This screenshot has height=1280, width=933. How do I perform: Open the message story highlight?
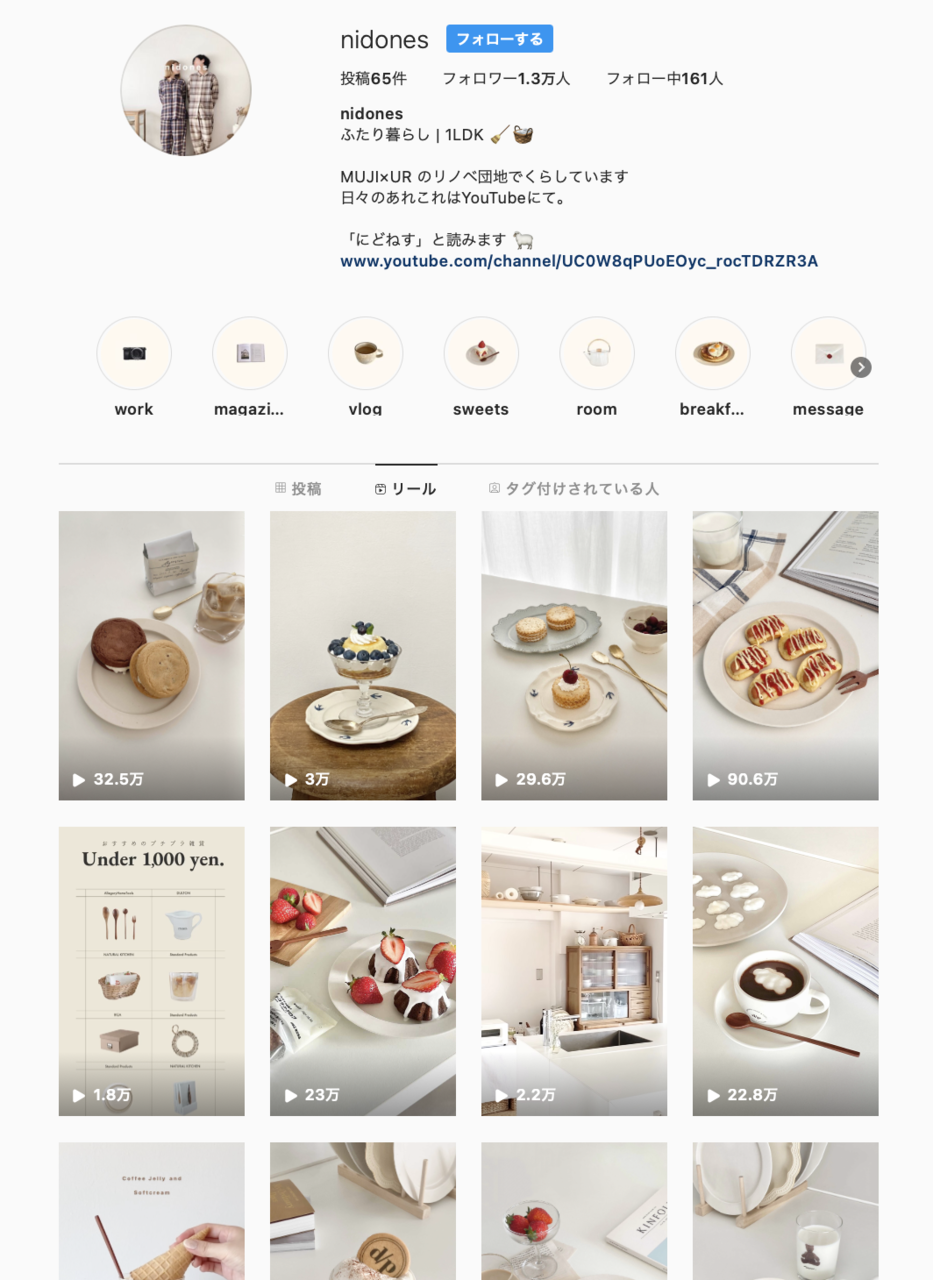828,353
